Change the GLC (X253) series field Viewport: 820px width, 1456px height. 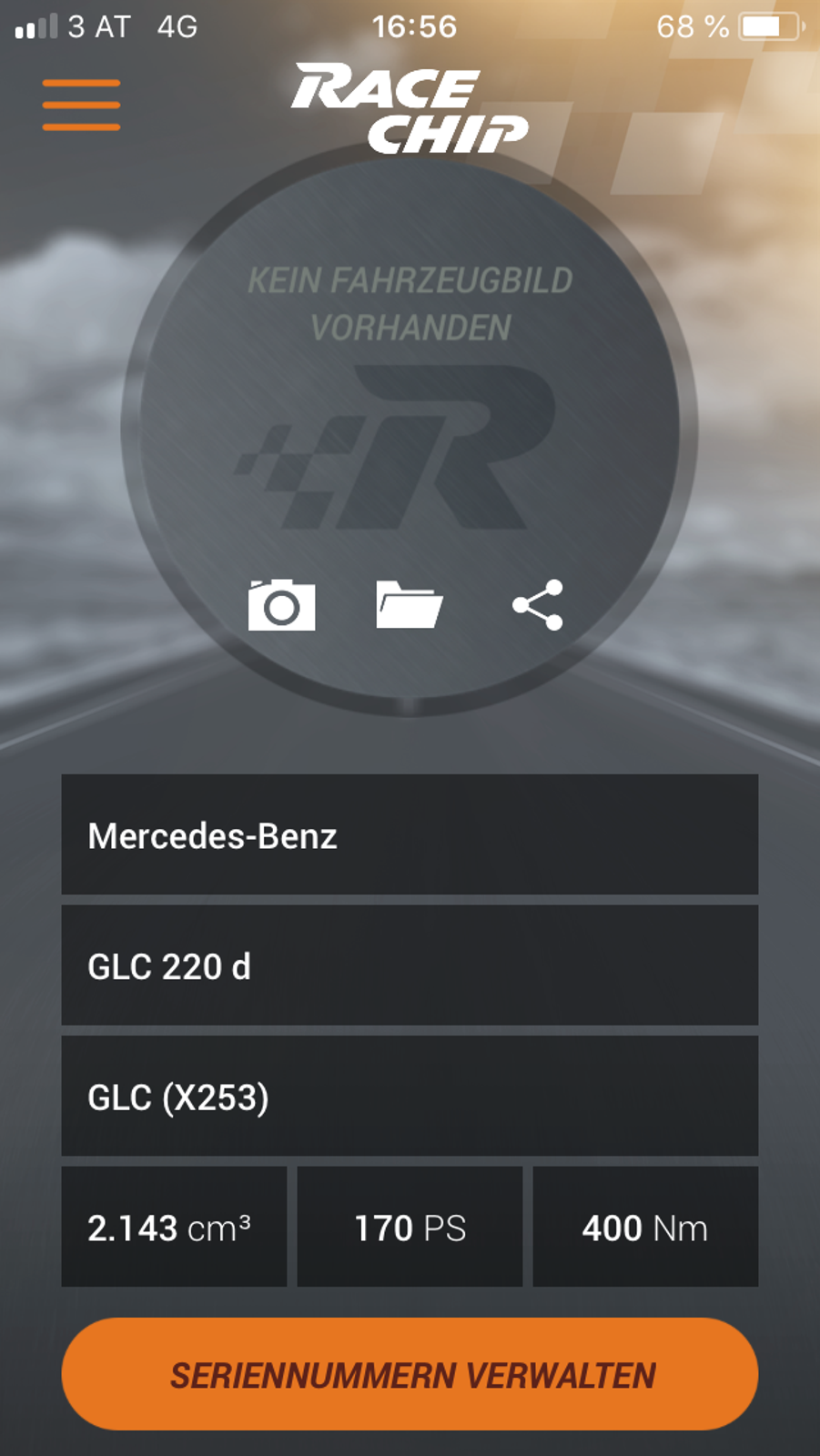pyautogui.click(x=410, y=1097)
